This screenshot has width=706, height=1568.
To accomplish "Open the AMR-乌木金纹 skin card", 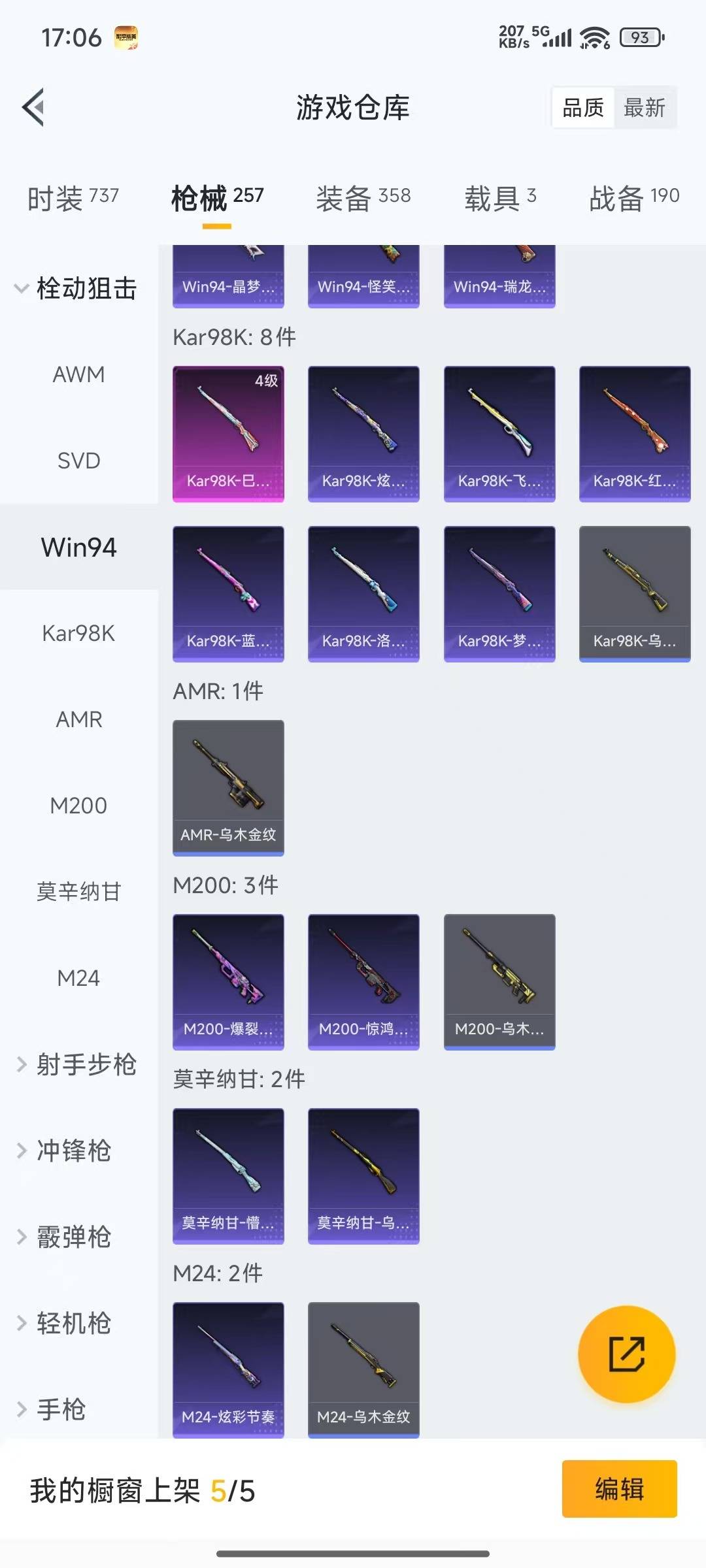I will [x=228, y=787].
